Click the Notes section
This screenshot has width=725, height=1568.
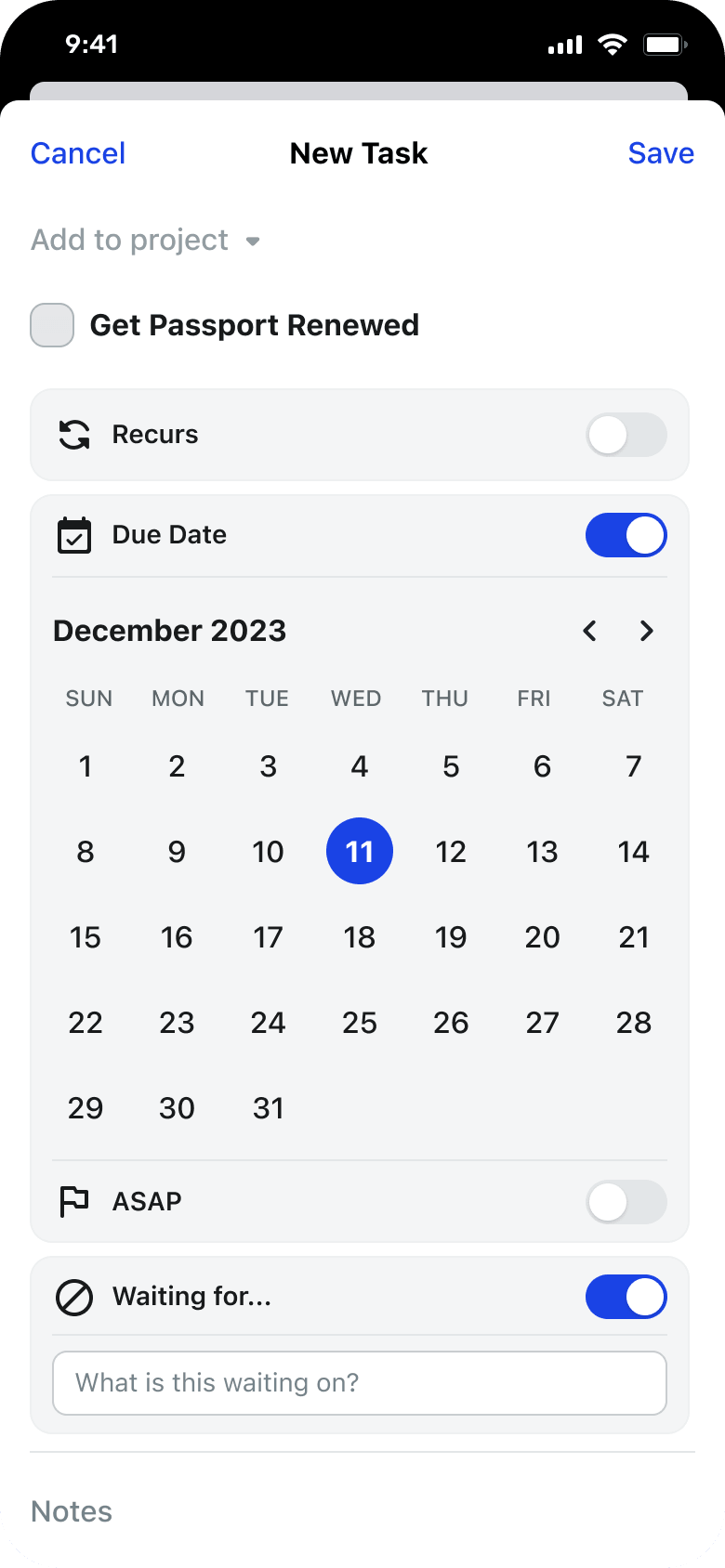pyautogui.click(x=70, y=1511)
